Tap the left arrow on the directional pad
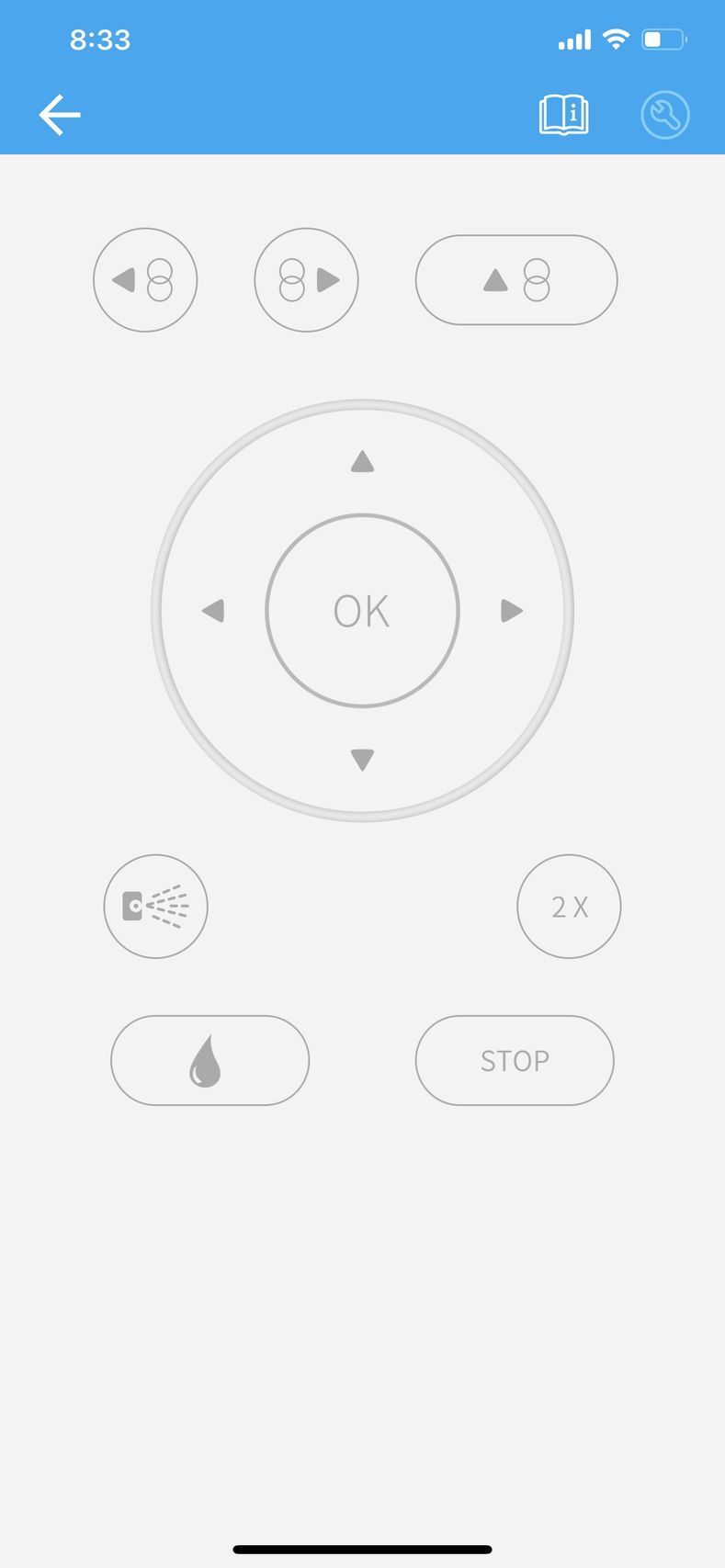Image resolution: width=725 pixels, height=1568 pixels. pyautogui.click(x=213, y=611)
